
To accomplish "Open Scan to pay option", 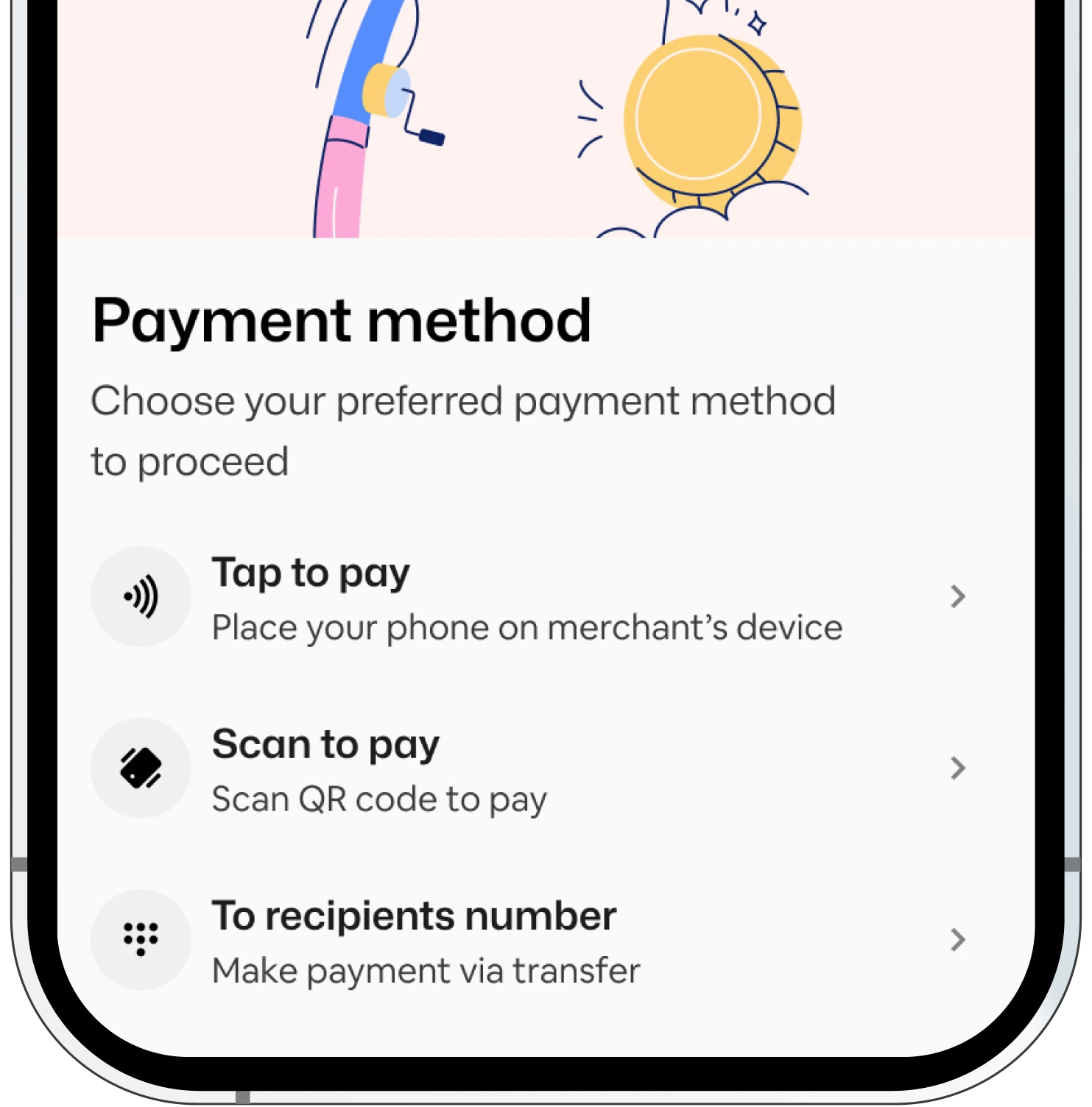I will [x=526, y=768].
